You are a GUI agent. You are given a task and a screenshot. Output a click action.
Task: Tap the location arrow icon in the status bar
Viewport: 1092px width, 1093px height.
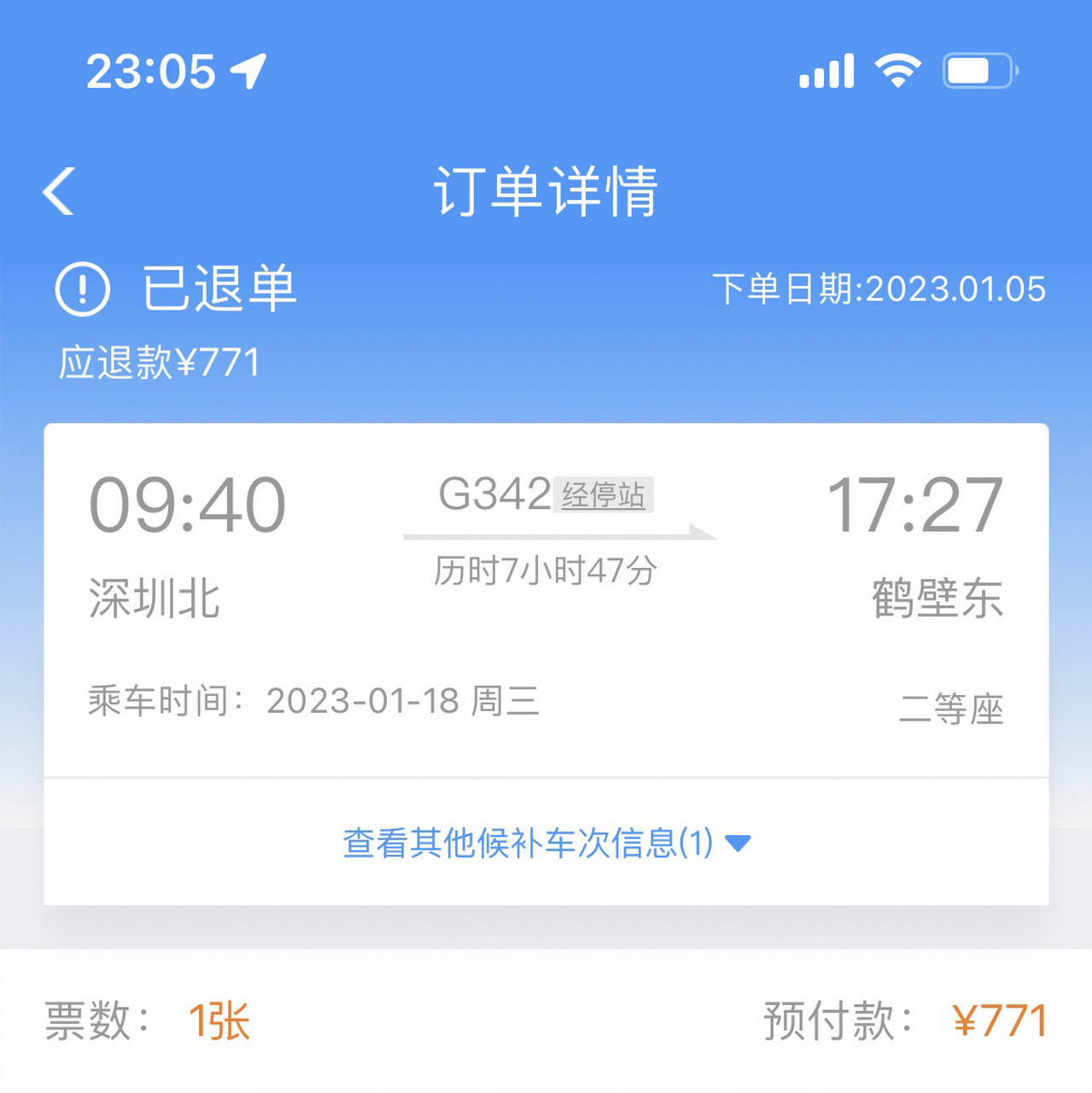coord(248,70)
